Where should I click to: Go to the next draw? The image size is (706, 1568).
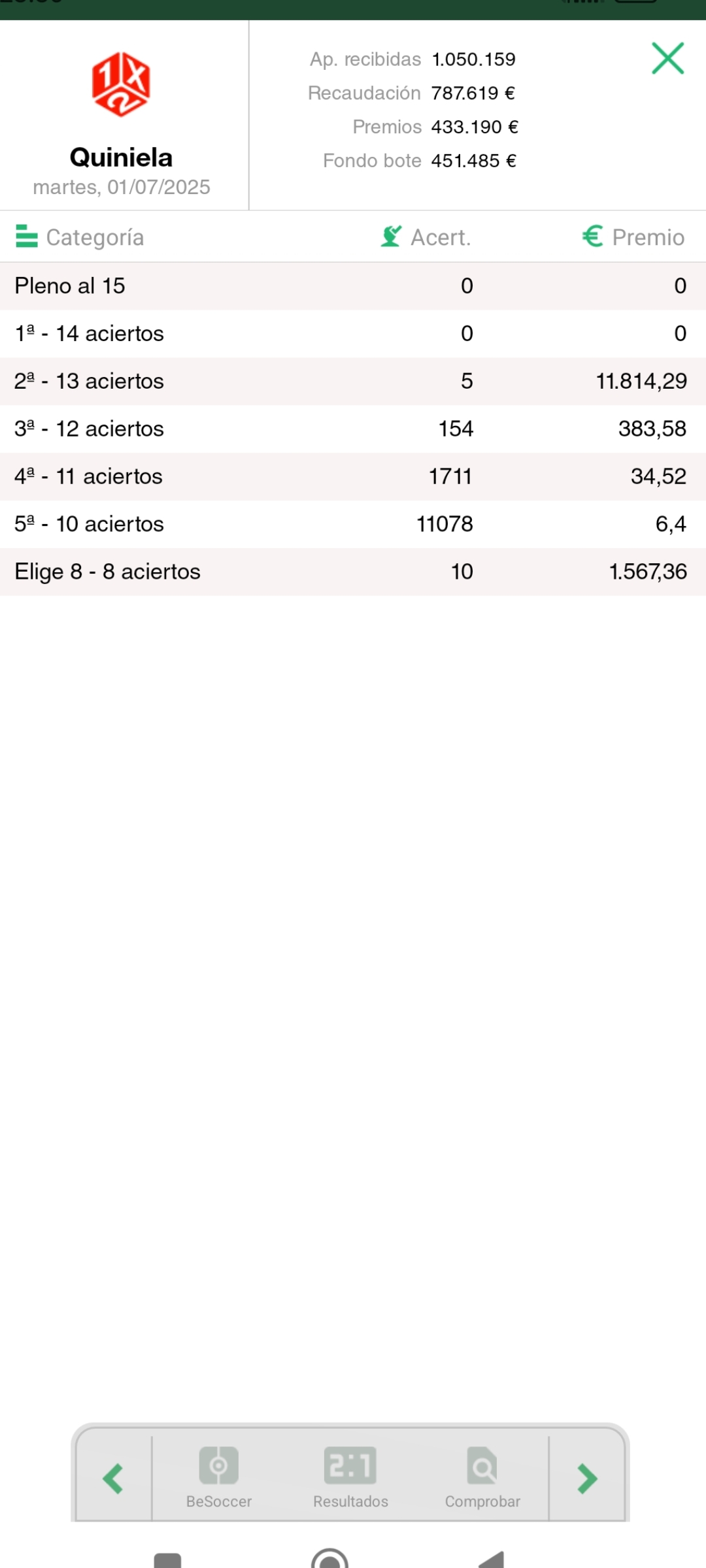(x=587, y=1478)
